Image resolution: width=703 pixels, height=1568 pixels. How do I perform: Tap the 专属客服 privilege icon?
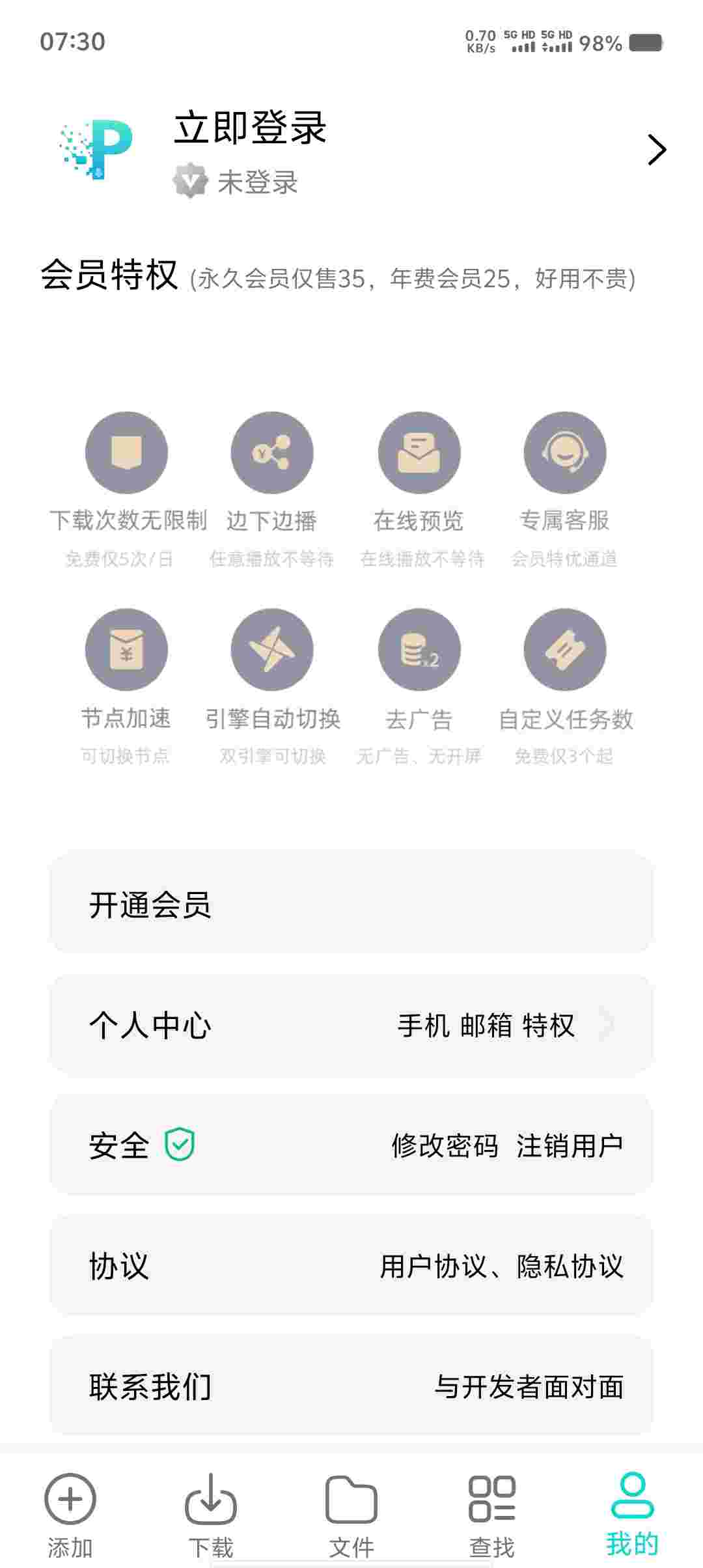(x=565, y=453)
